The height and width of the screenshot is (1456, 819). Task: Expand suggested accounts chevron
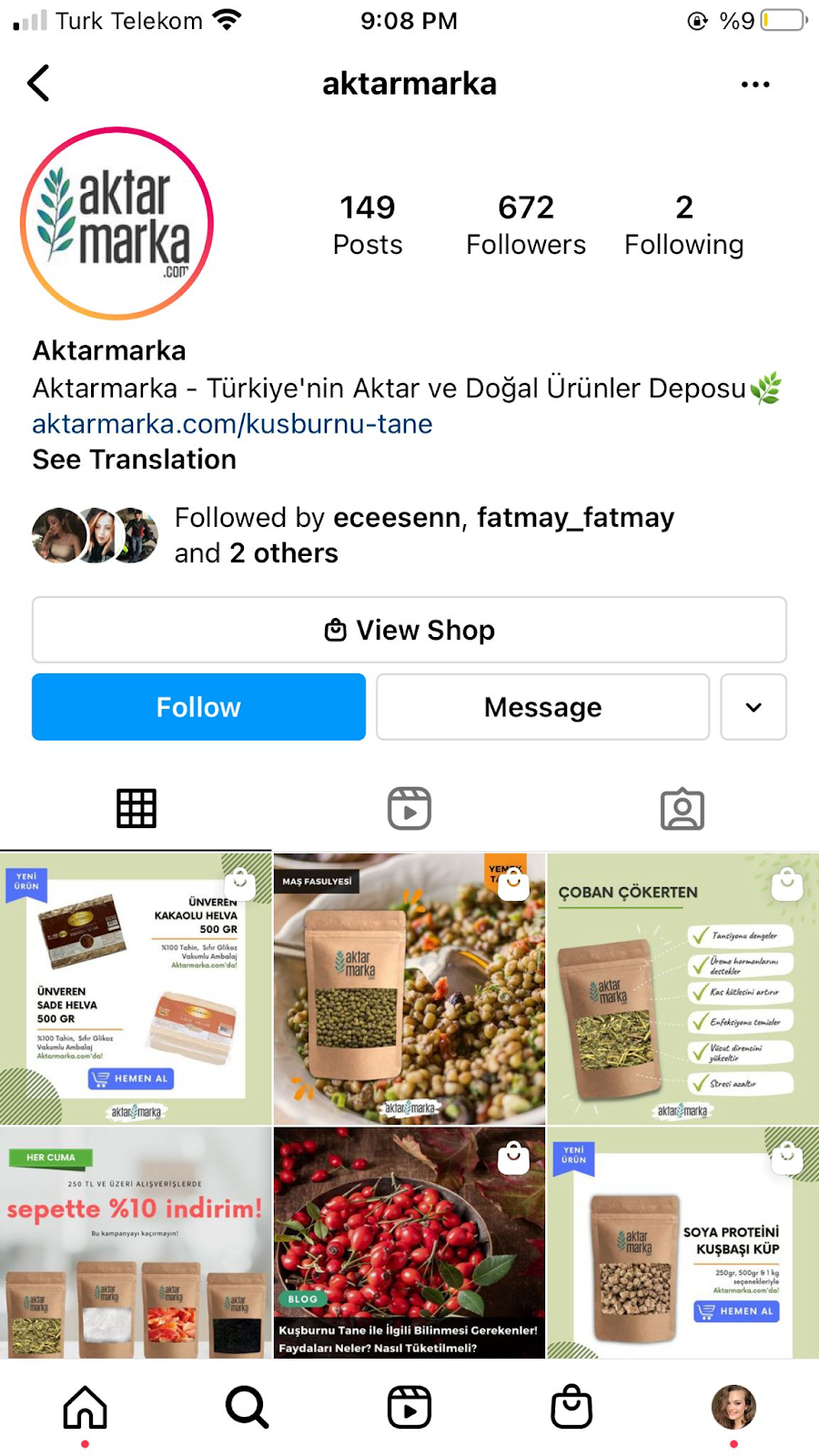(x=753, y=707)
